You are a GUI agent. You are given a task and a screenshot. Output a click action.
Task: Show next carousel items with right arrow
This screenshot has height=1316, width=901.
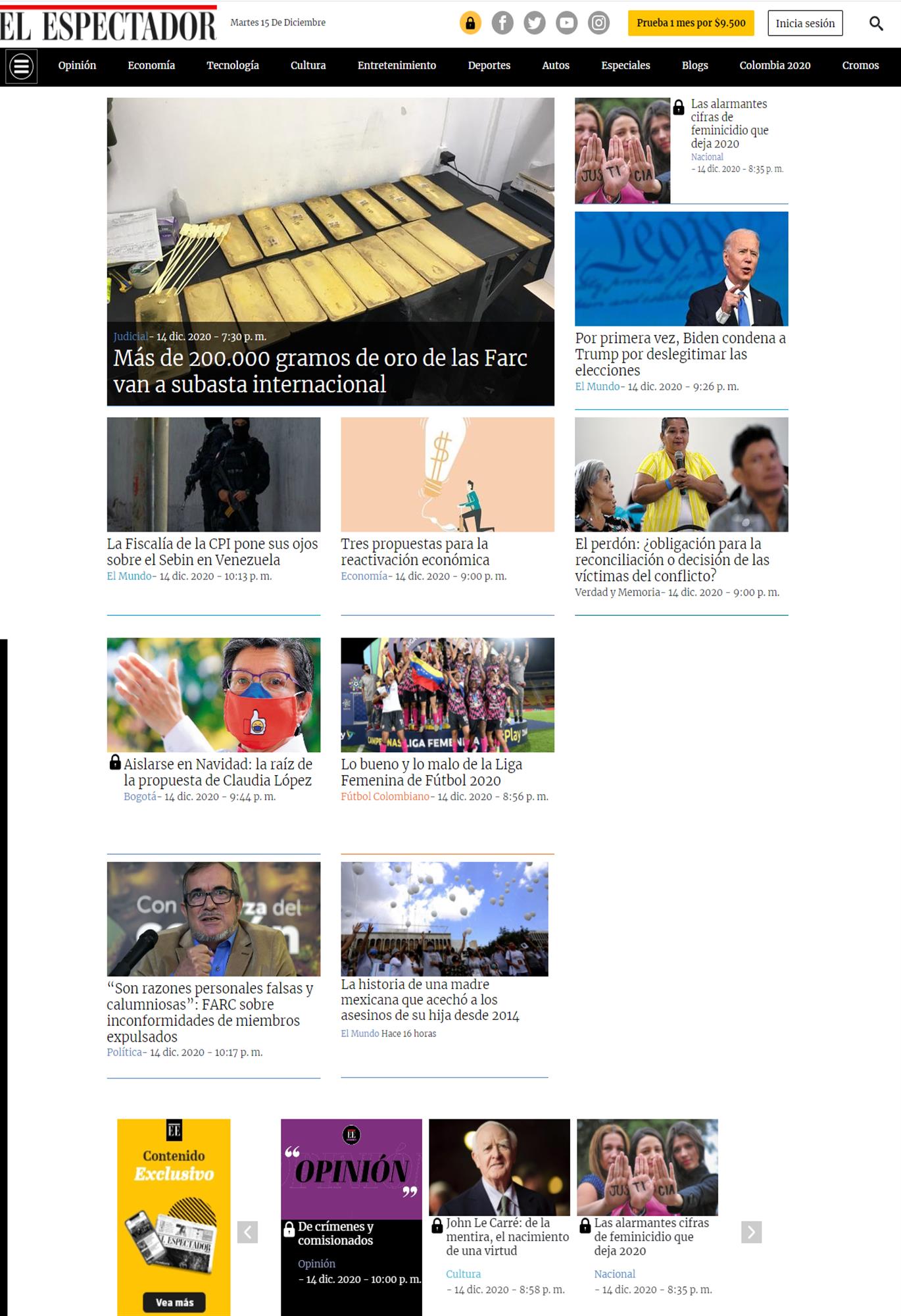tap(751, 1232)
